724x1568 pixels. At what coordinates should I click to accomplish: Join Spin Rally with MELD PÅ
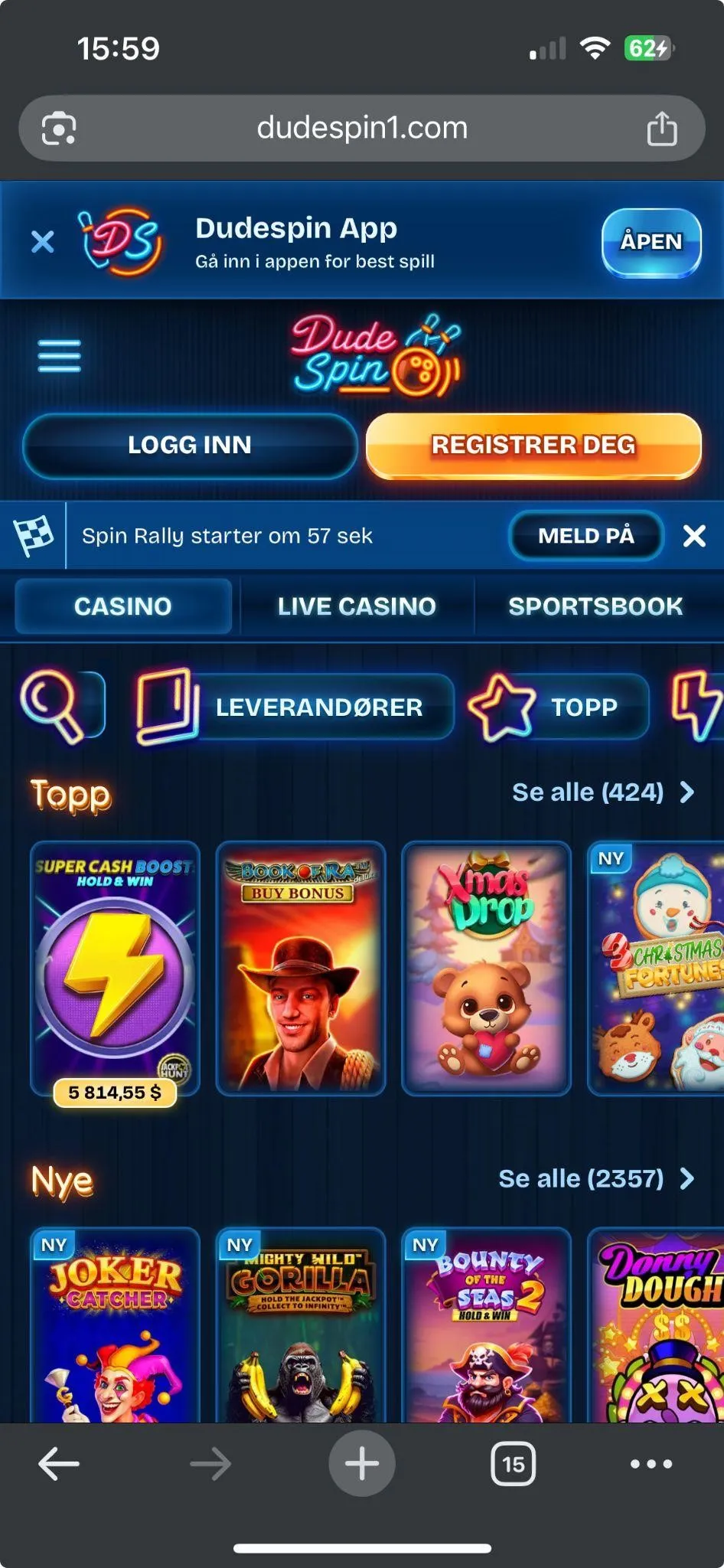point(585,536)
